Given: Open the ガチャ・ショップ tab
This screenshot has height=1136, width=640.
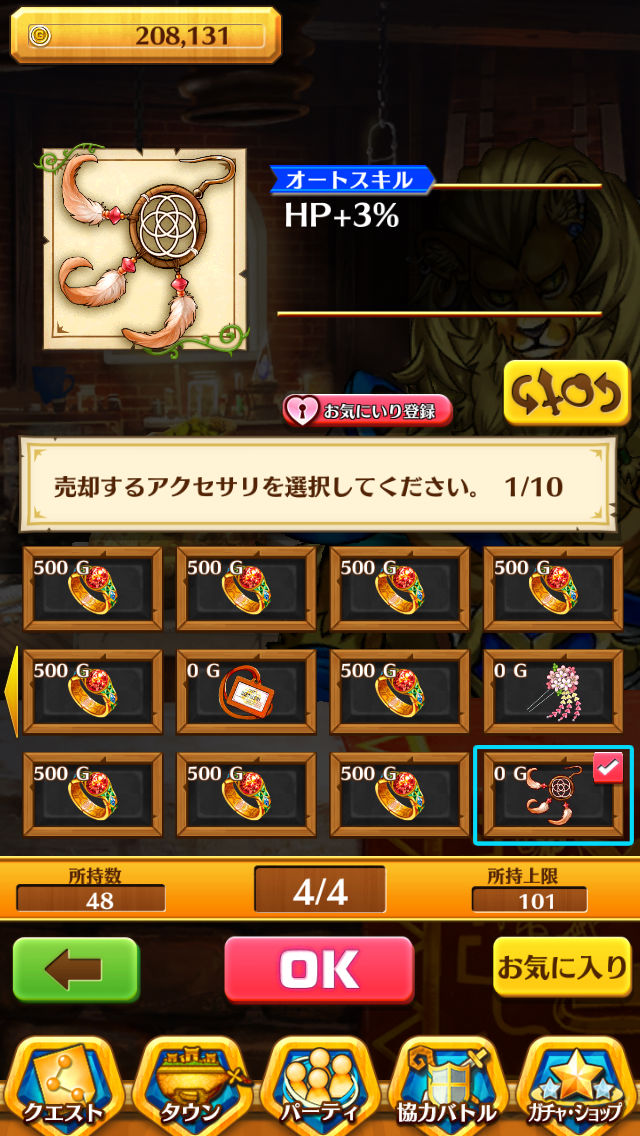Looking at the screenshot, I should coord(575,1085).
